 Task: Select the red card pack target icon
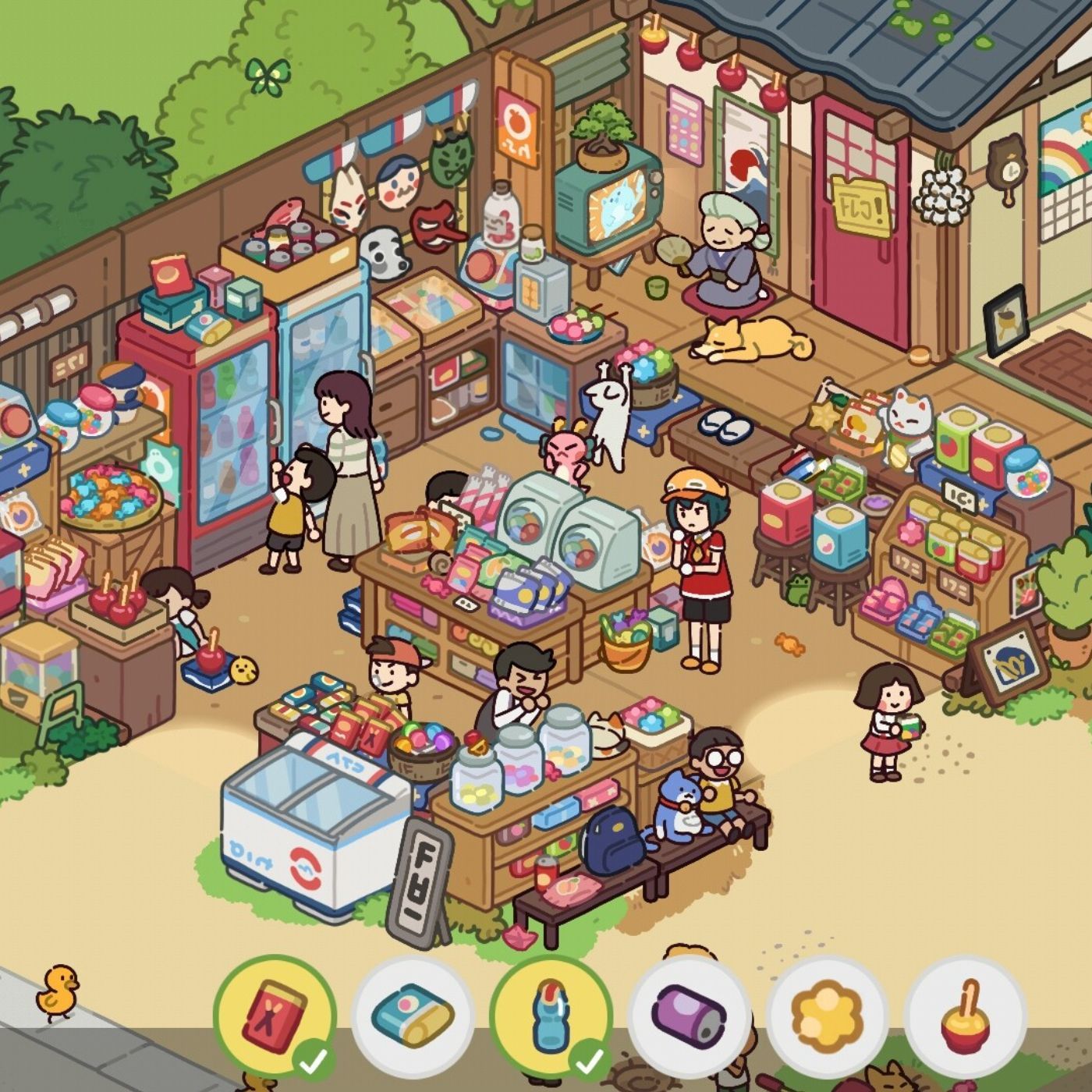(x=275, y=1016)
